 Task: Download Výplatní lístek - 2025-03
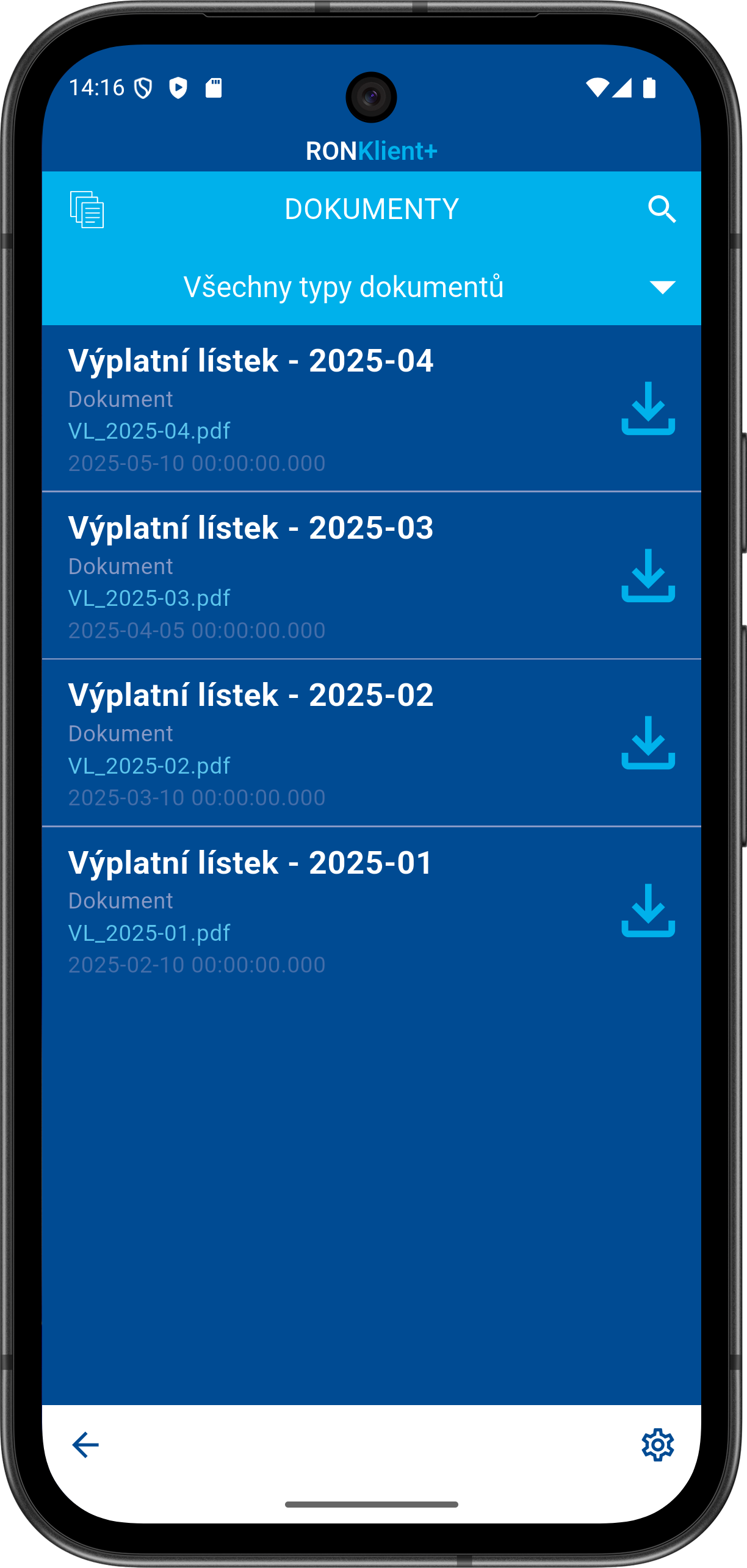(648, 575)
